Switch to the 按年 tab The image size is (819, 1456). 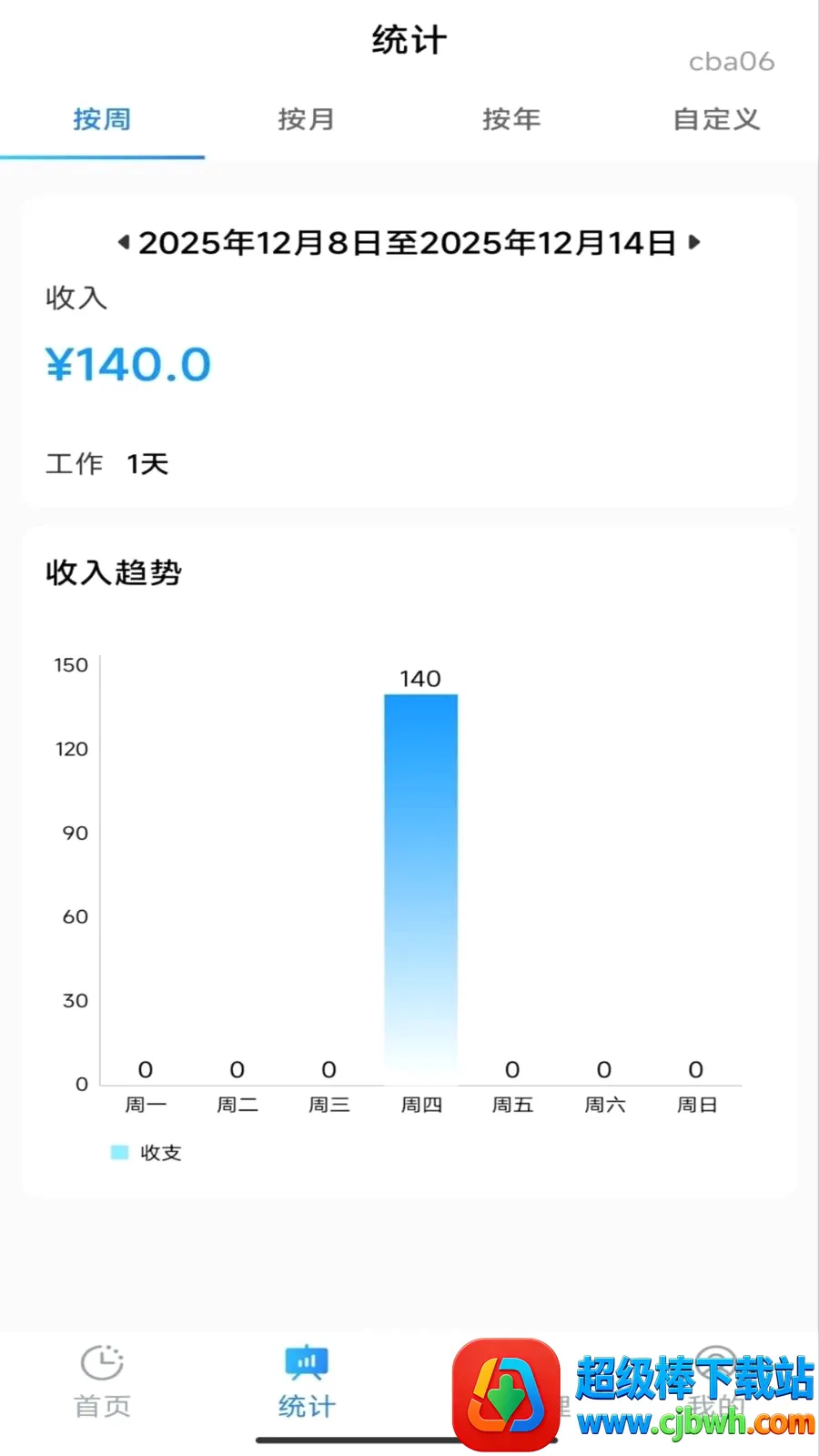pos(511,119)
